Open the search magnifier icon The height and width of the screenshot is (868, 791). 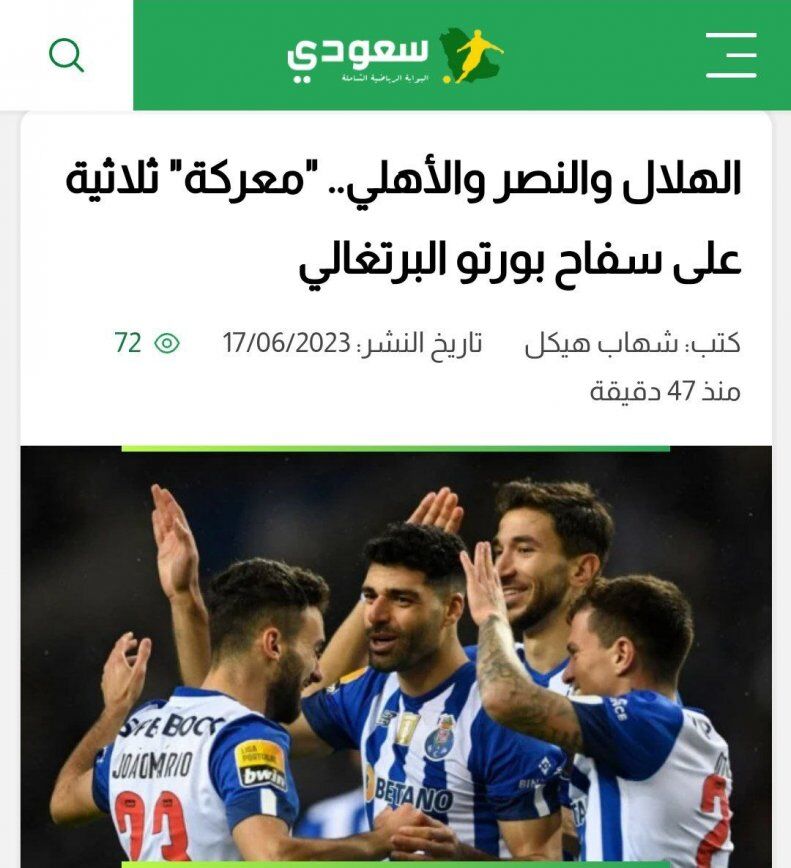pos(66,55)
